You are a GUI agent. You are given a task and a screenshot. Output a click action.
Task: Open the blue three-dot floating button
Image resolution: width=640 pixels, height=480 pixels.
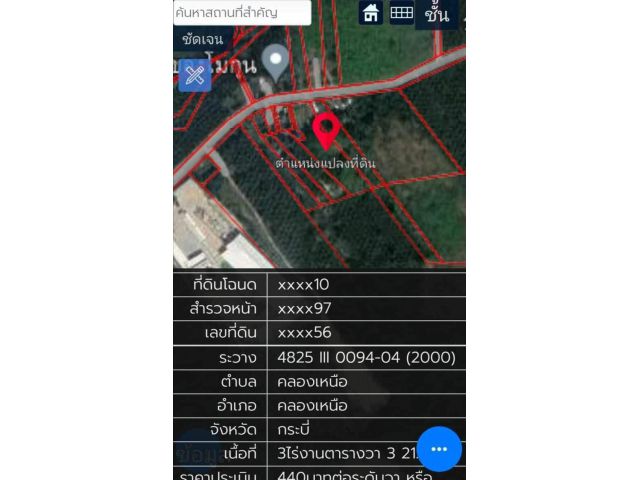pyautogui.click(x=439, y=449)
